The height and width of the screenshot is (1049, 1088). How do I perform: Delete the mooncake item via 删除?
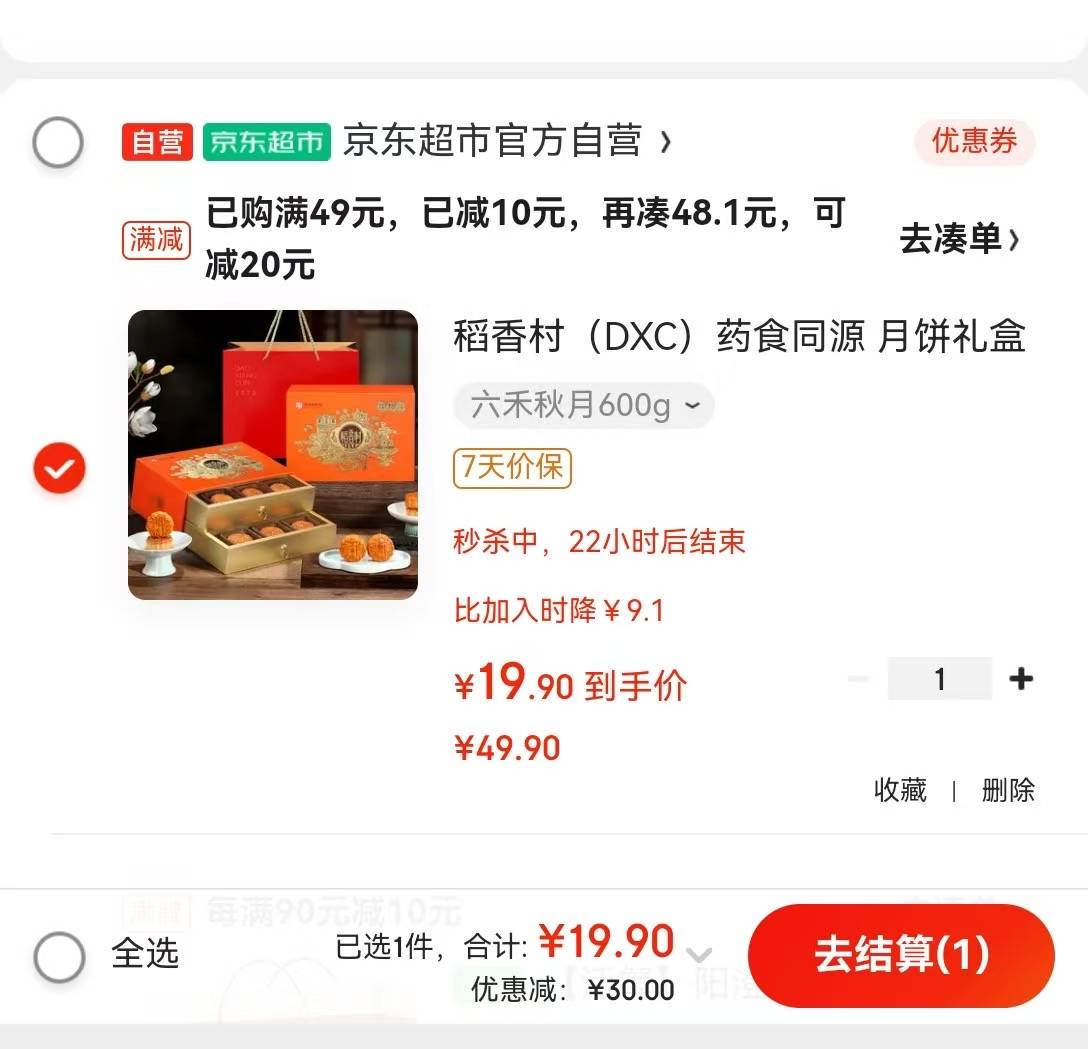(1008, 790)
